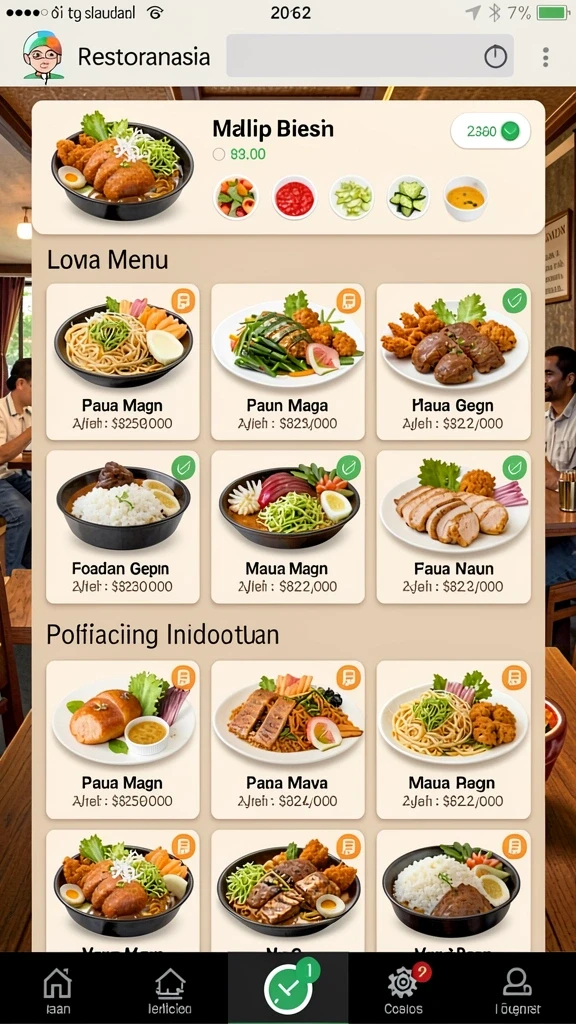Screen dimensions: 576x1024
Task: Tap the search field beside Restoranasia
Action: (370, 56)
